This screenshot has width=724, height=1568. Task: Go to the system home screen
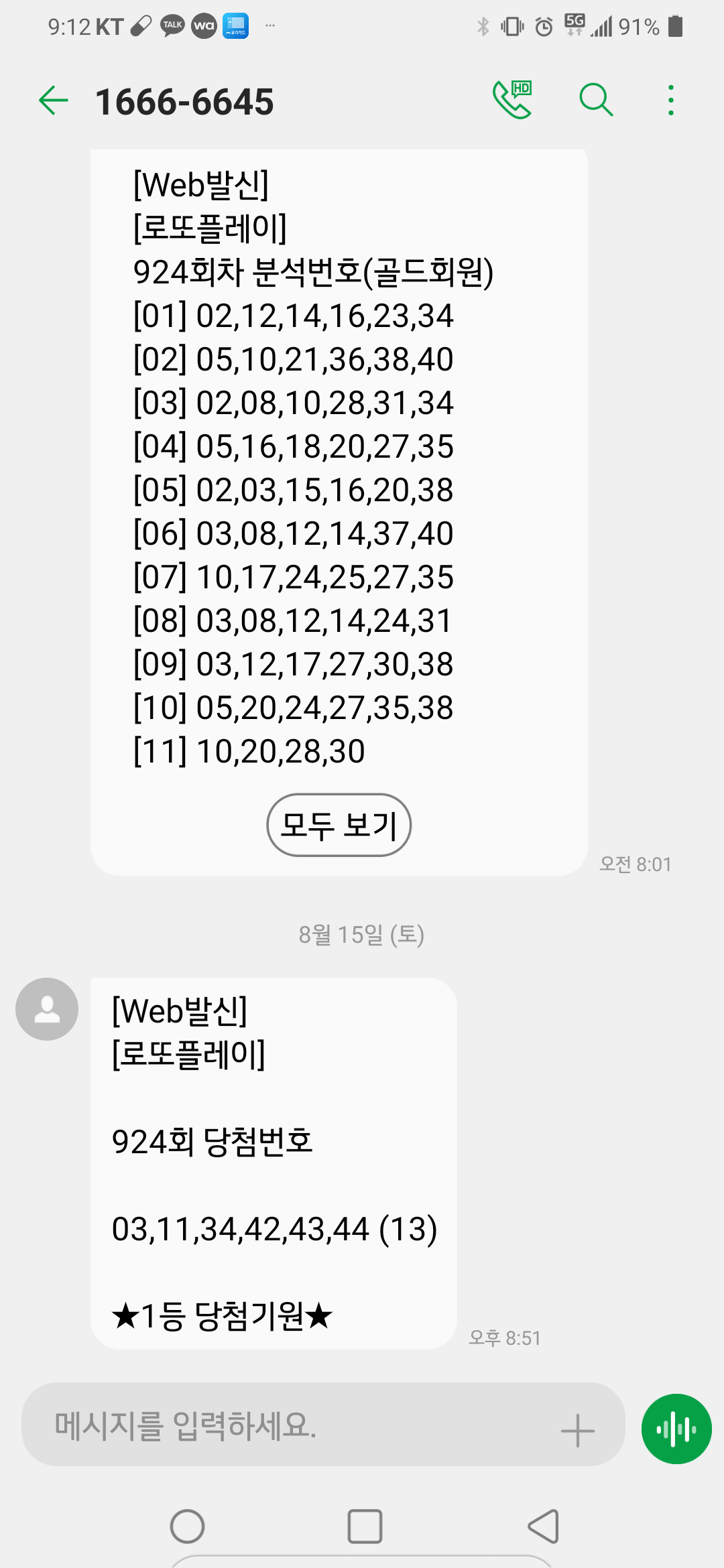pos(187,1526)
